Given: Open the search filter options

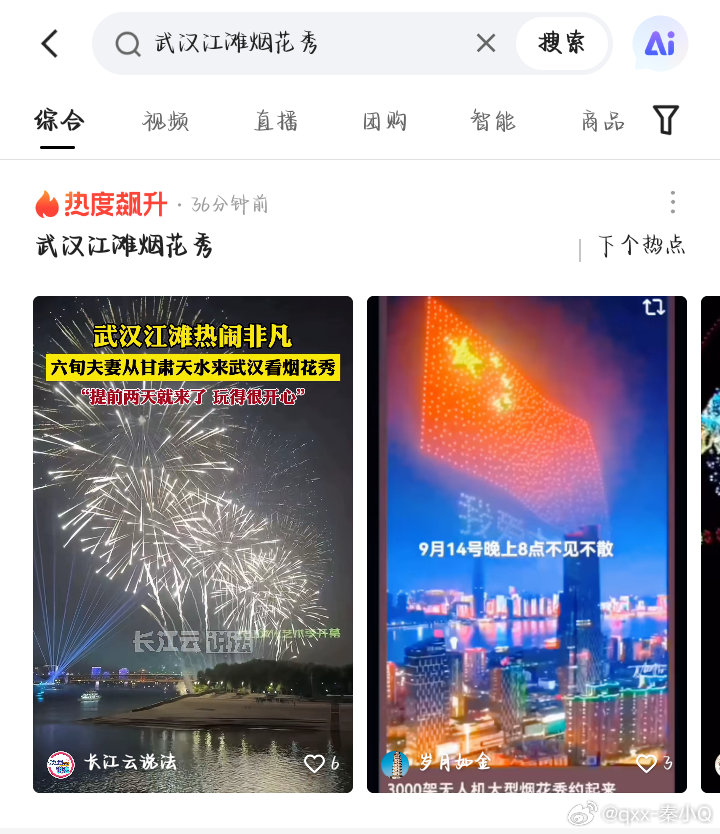Looking at the screenshot, I should [x=666, y=120].
